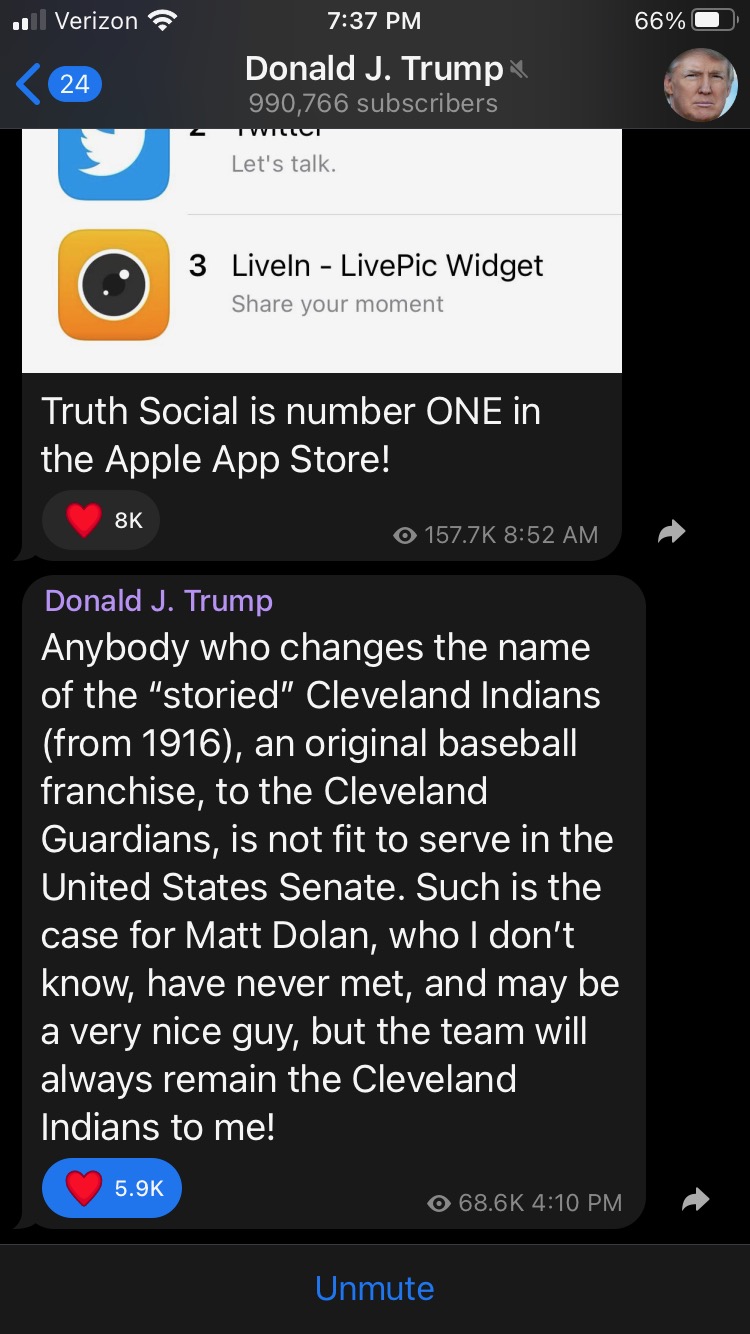
Task: Unmute this channel
Action: [x=374, y=1288]
